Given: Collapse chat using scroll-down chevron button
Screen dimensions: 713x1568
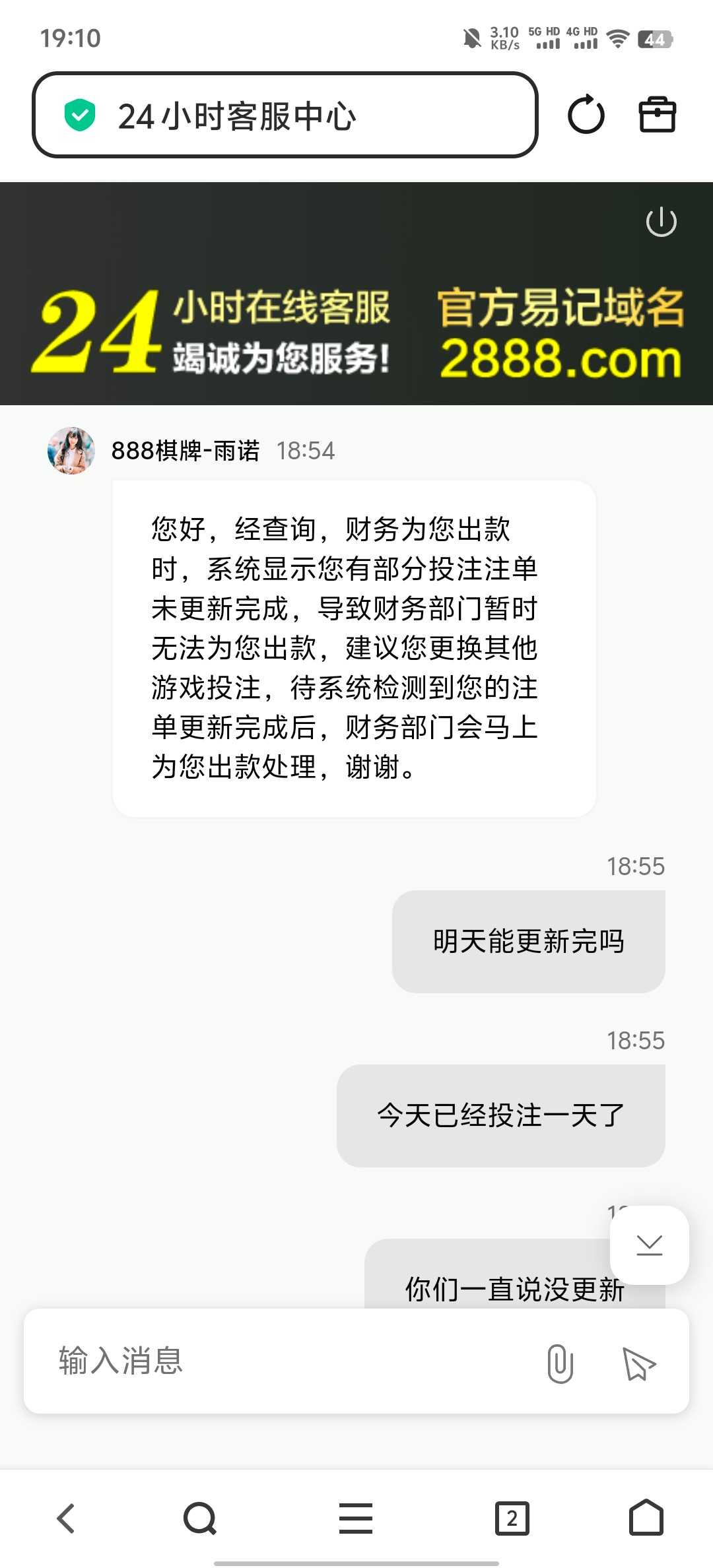Looking at the screenshot, I should tap(649, 1243).
